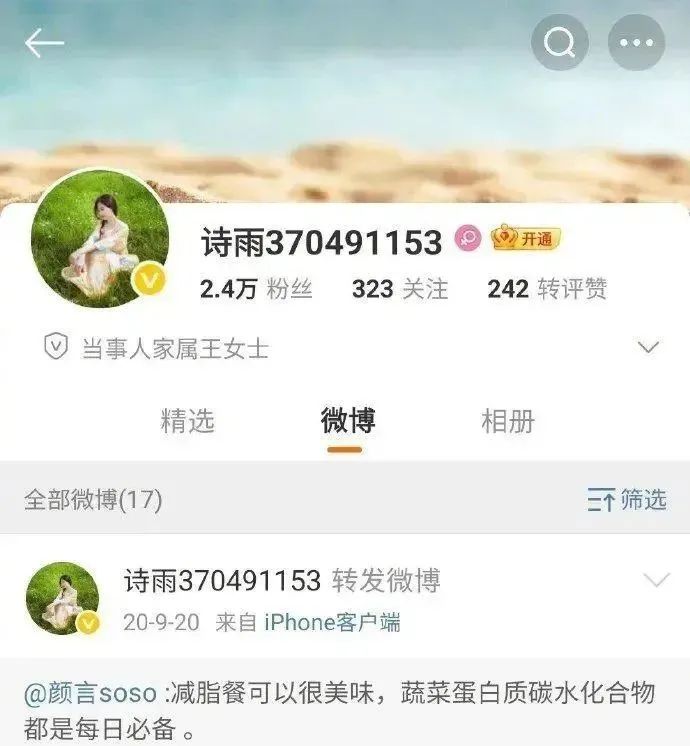Go back using the arrow icon
The height and width of the screenshot is (746, 690).
pyautogui.click(x=44, y=43)
